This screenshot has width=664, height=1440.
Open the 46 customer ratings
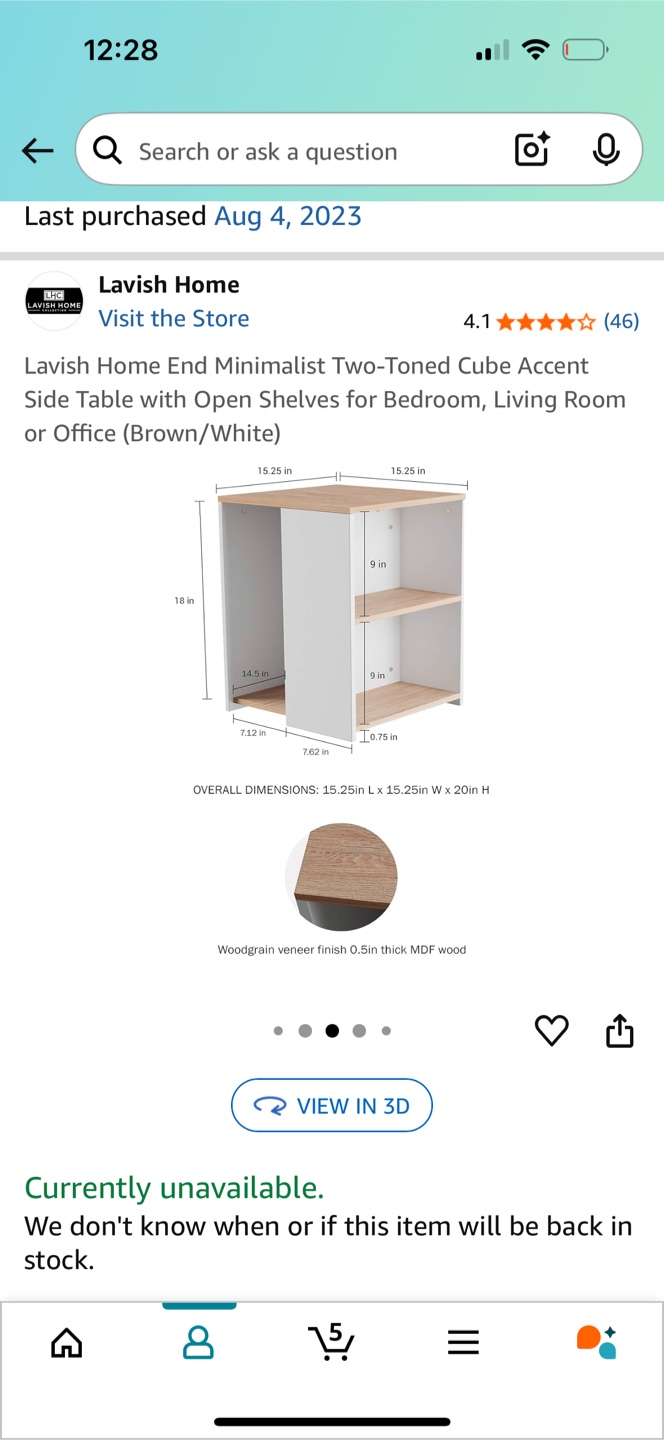coord(620,321)
